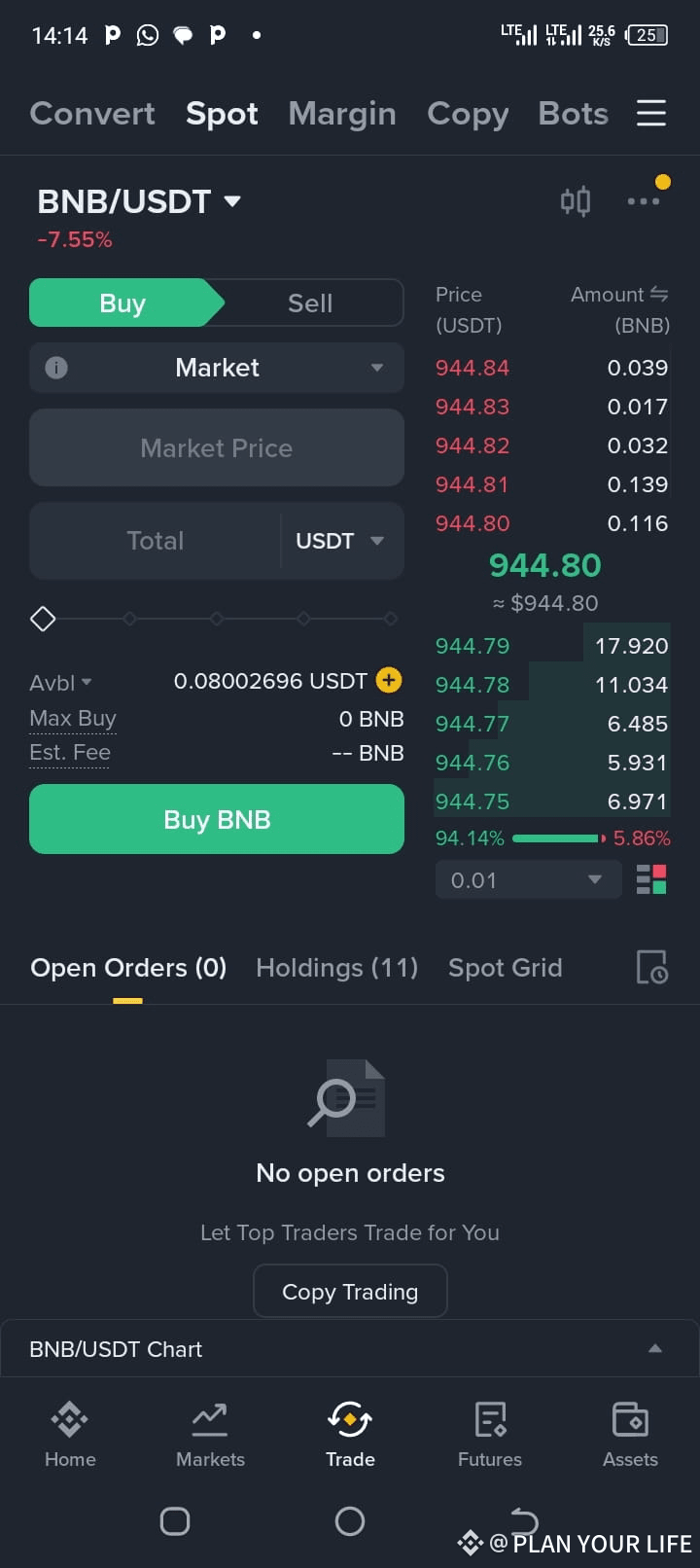Open the hamburger menu
The height and width of the screenshot is (1568, 700).
click(x=651, y=113)
